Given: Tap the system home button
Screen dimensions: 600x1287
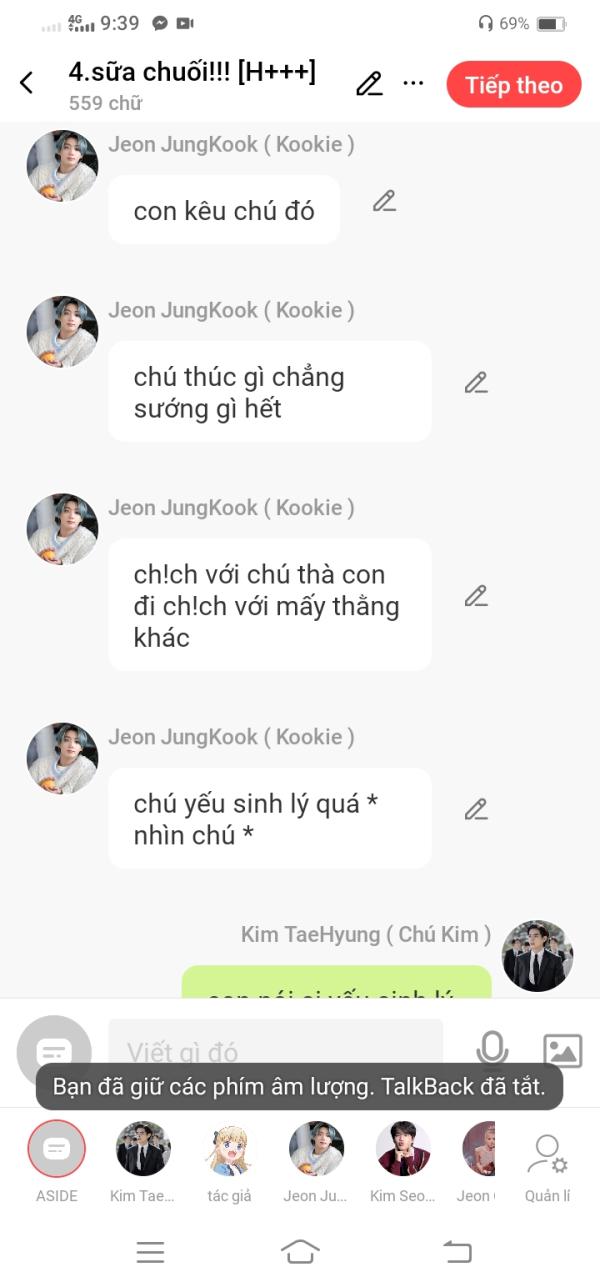Looking at the screenshot, I should pos(300,1251).
